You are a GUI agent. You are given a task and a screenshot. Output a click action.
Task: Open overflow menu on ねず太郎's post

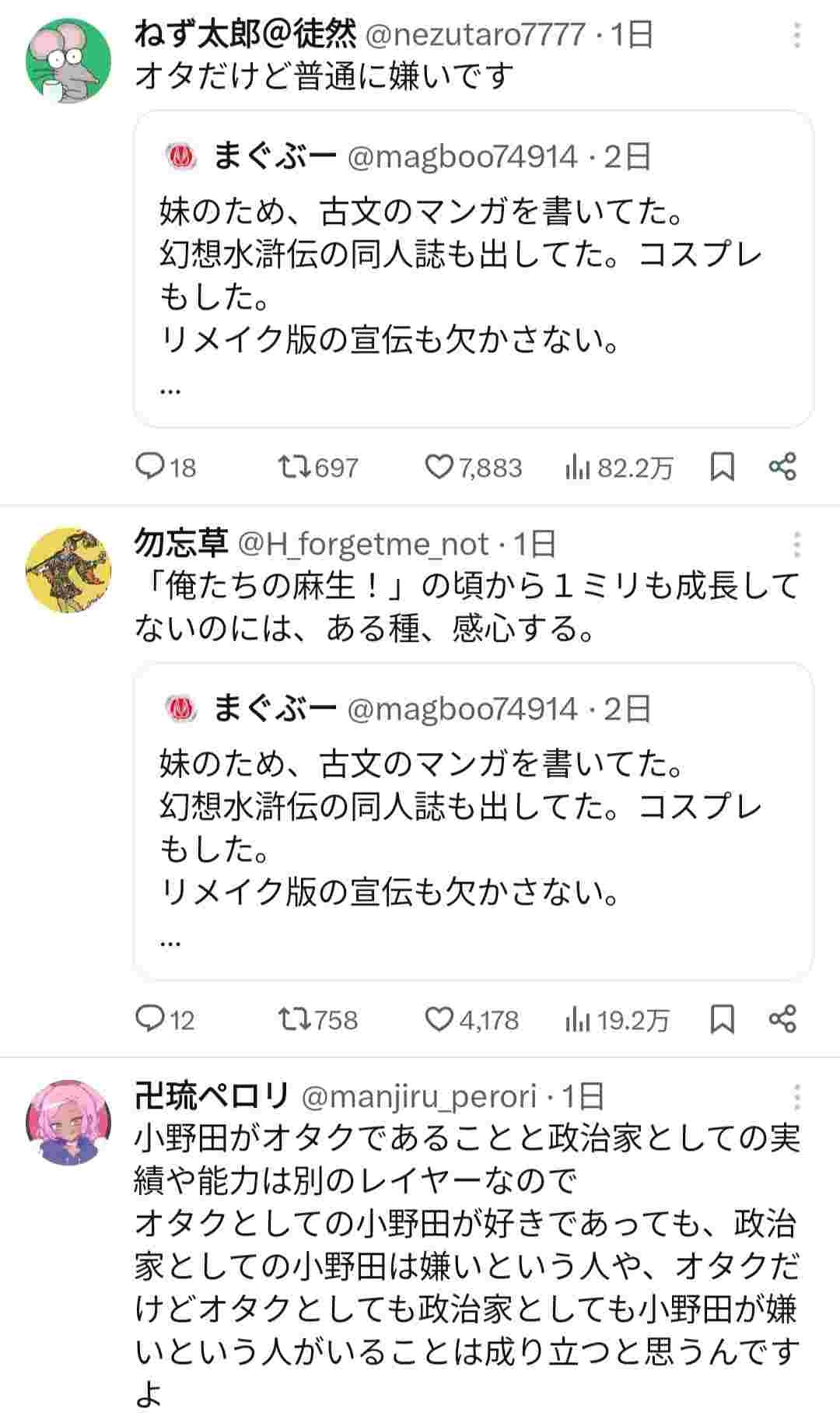click(797, 35)
